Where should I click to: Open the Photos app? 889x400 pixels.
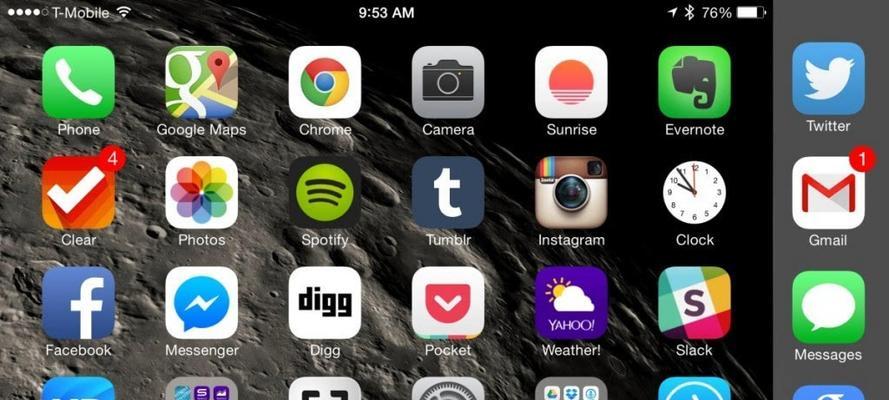[x=201, y=192]
